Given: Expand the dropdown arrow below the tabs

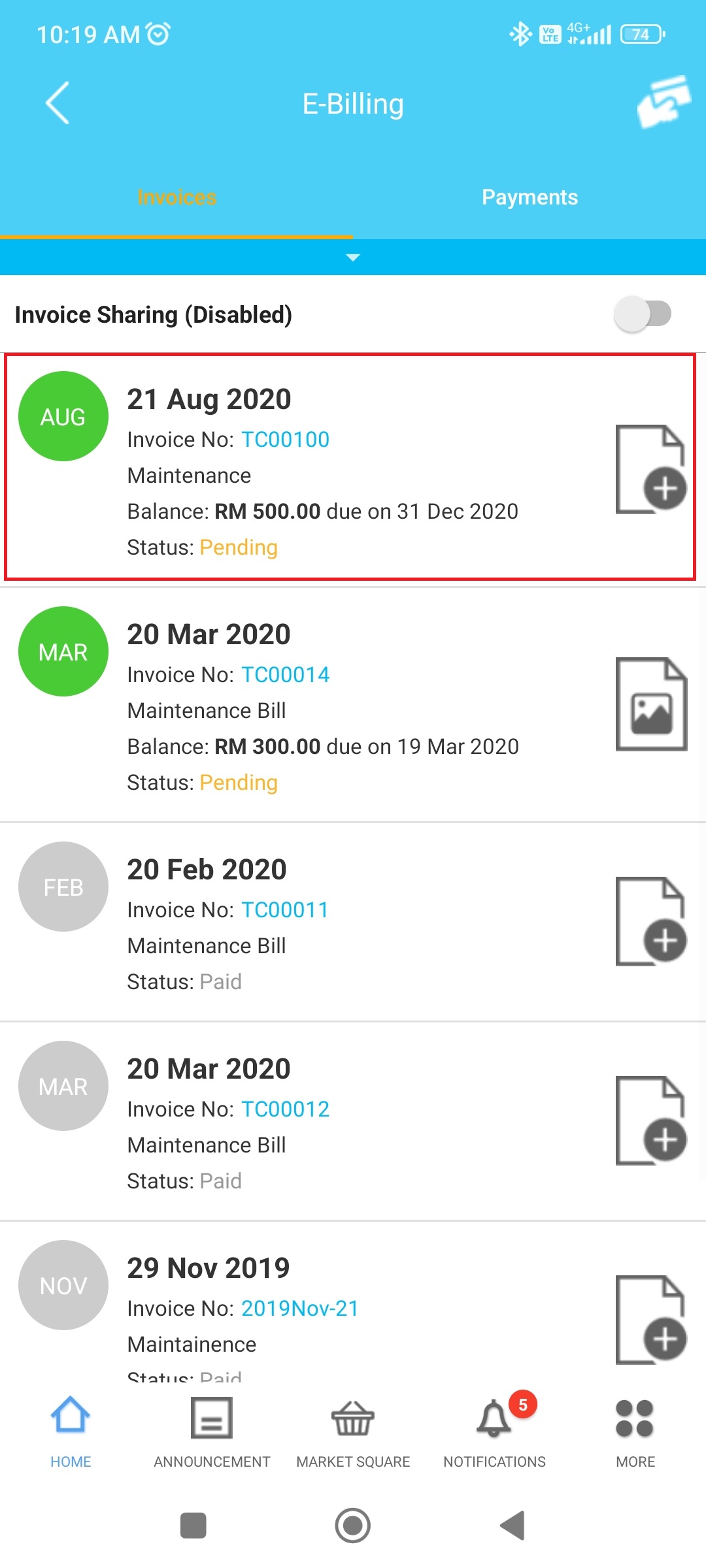Looking at the screenshot, I should [x=353, y=257].
